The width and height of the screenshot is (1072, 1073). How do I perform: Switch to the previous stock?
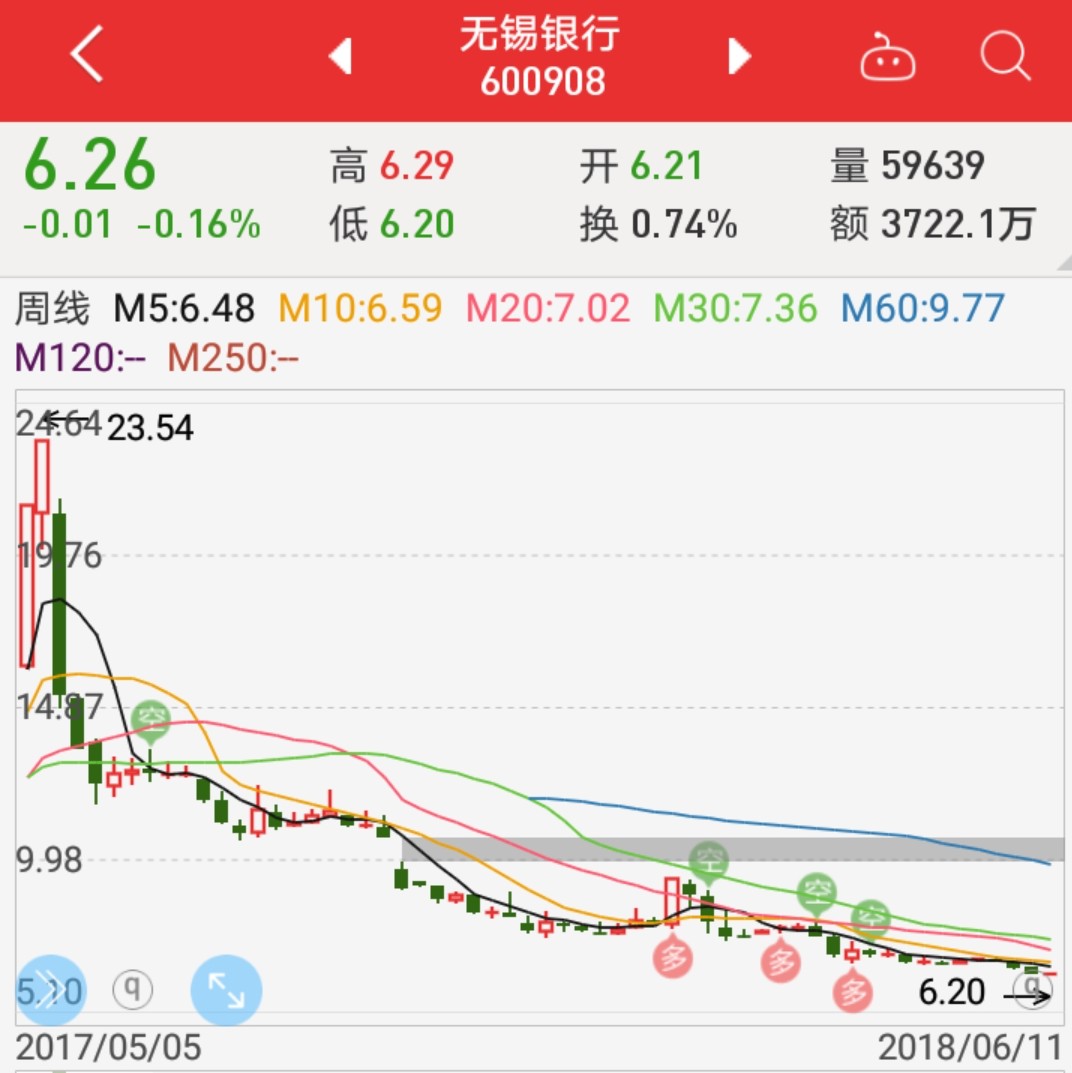(340, 56)
